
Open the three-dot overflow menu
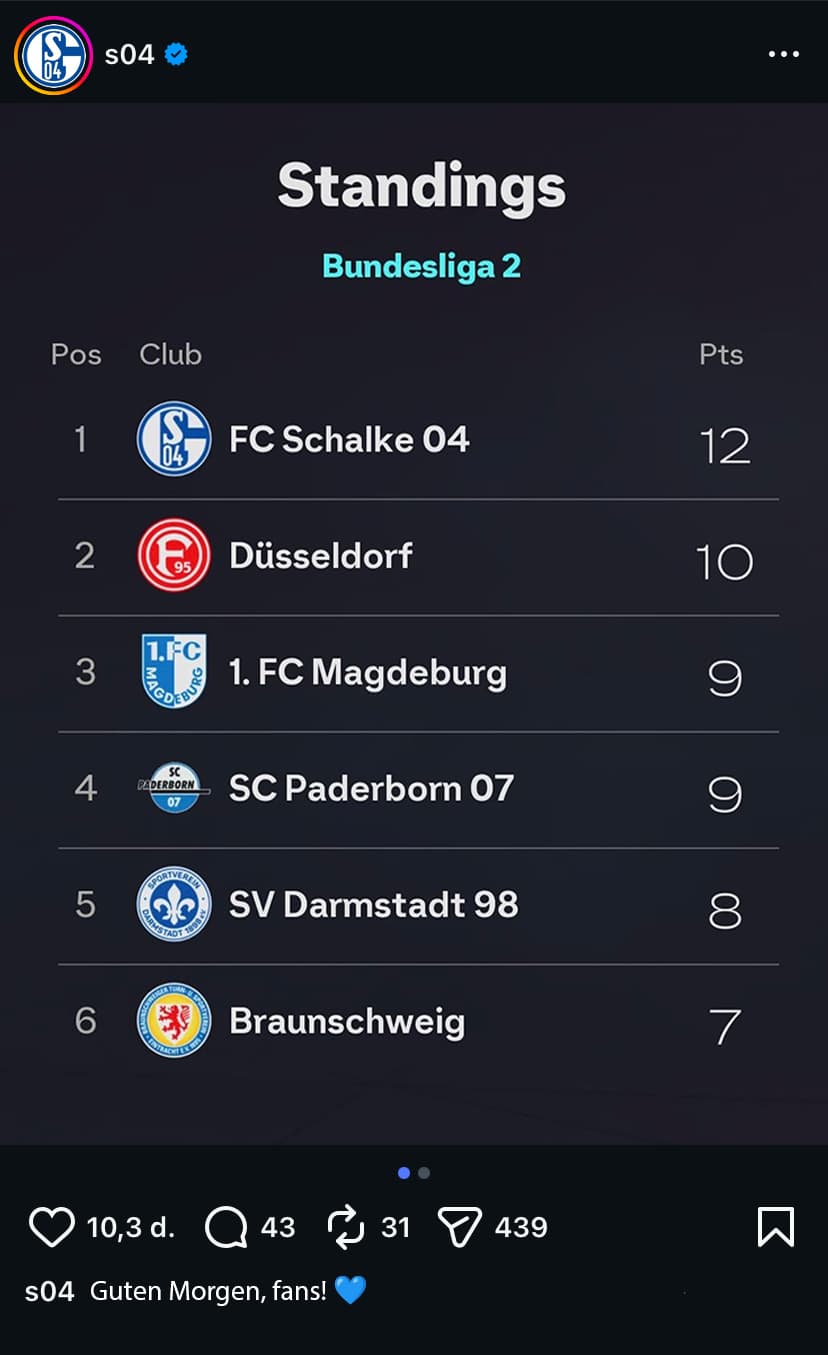783,55
